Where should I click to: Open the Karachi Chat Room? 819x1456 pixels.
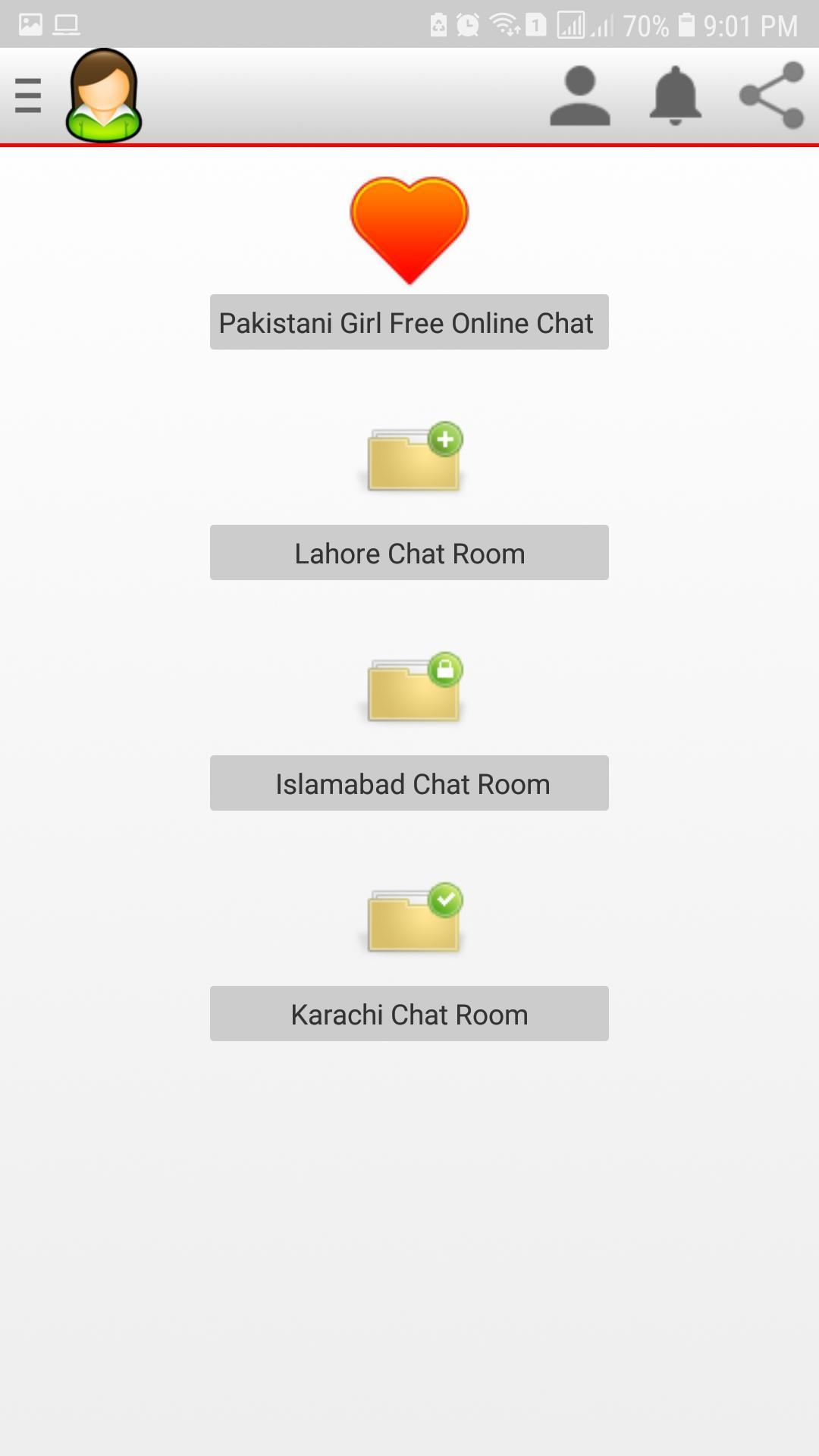pos(408,1014)
